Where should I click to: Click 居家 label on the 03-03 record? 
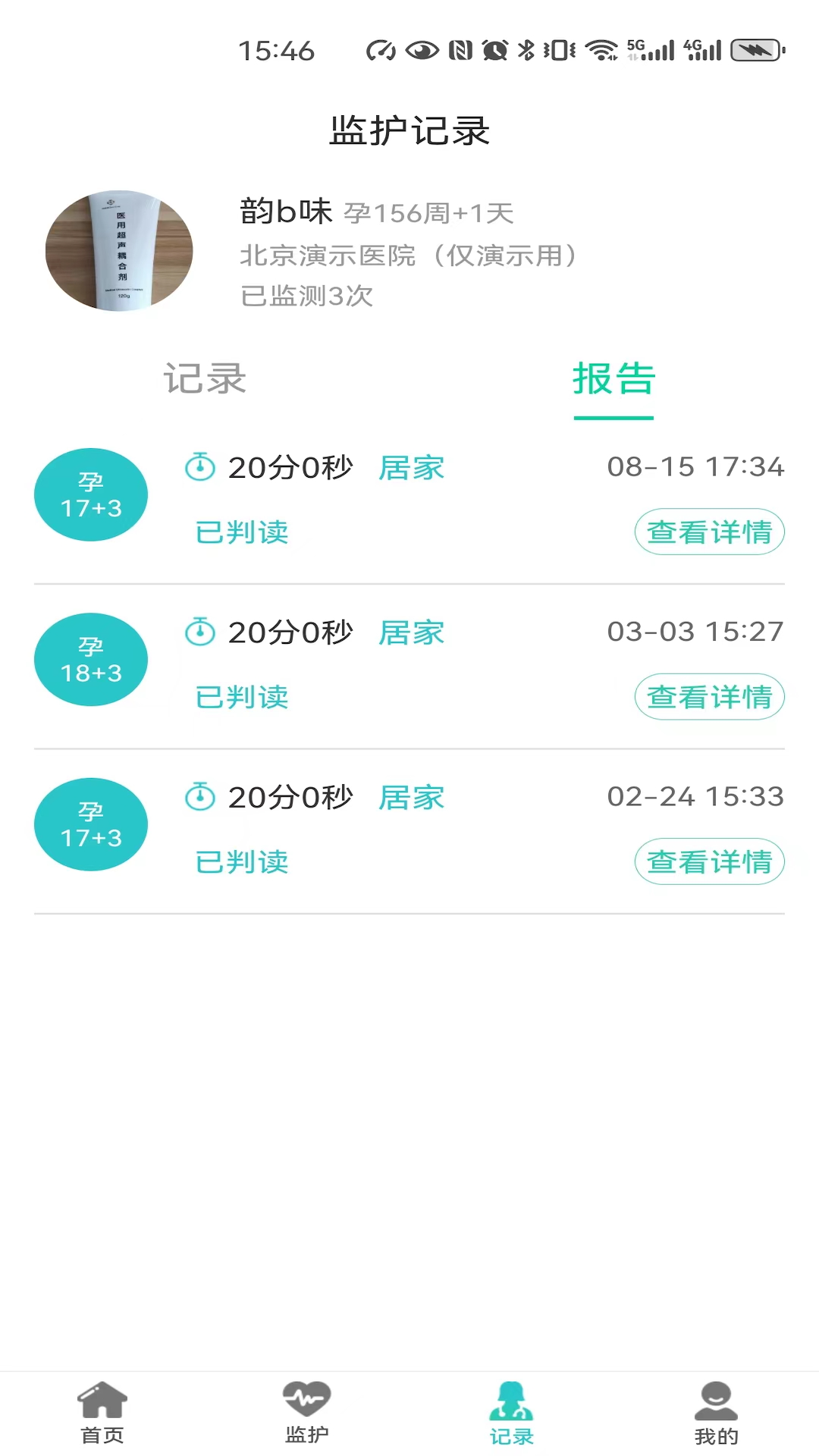click(x=410, y=632)
